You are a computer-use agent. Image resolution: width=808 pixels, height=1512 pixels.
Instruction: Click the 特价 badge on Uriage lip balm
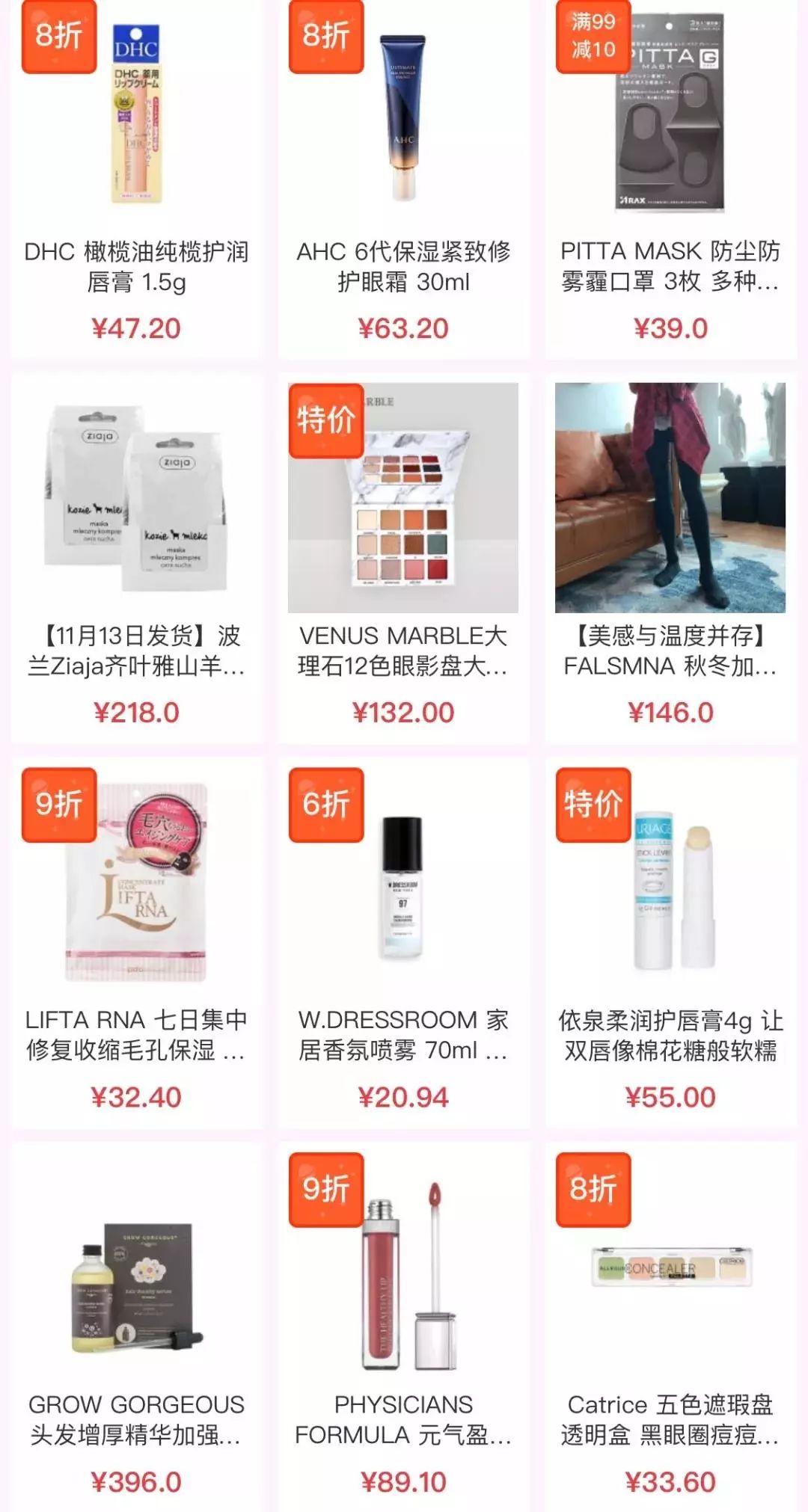click(595, 803)
